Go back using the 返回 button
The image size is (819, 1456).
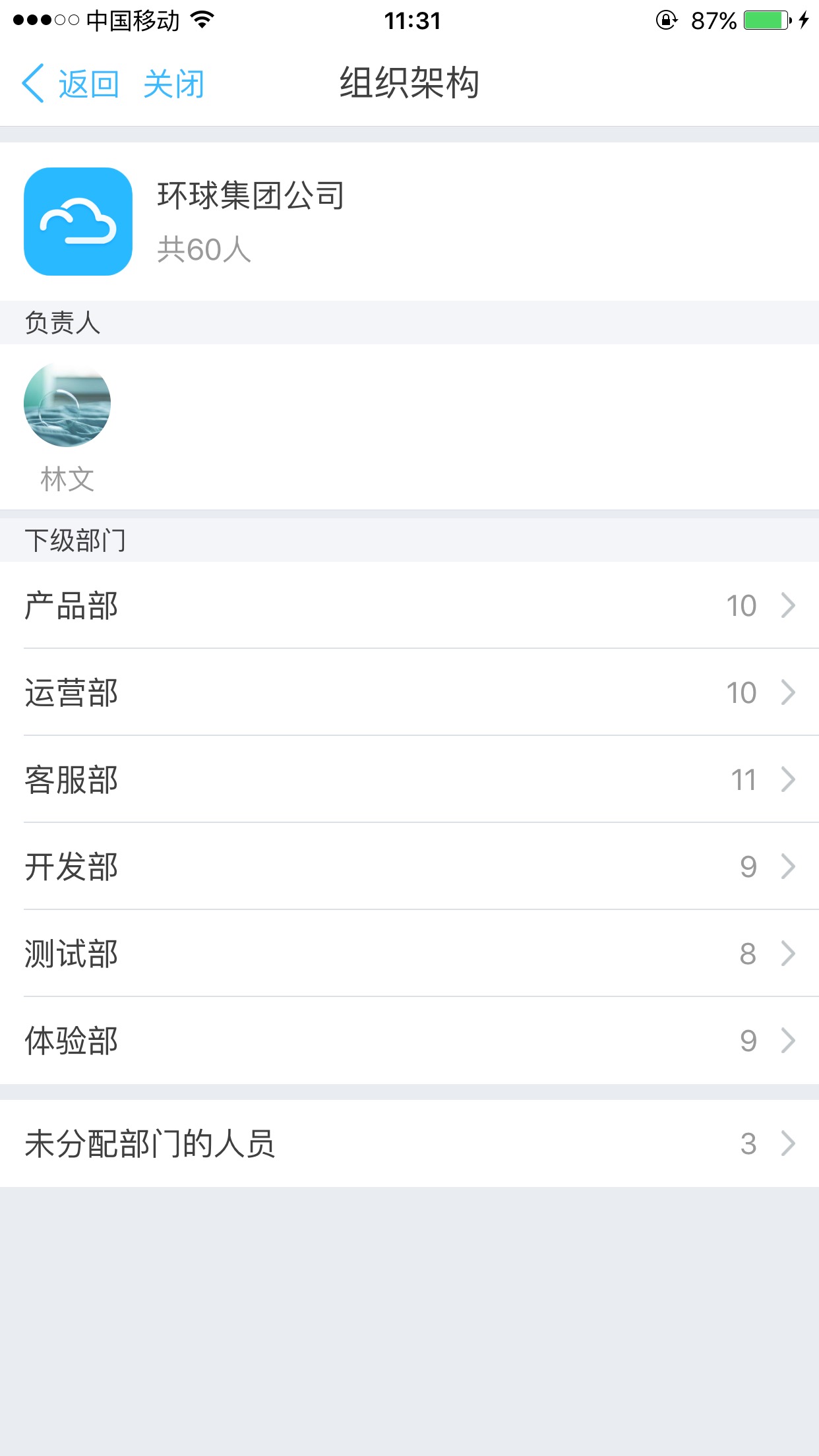click(71, 84)
